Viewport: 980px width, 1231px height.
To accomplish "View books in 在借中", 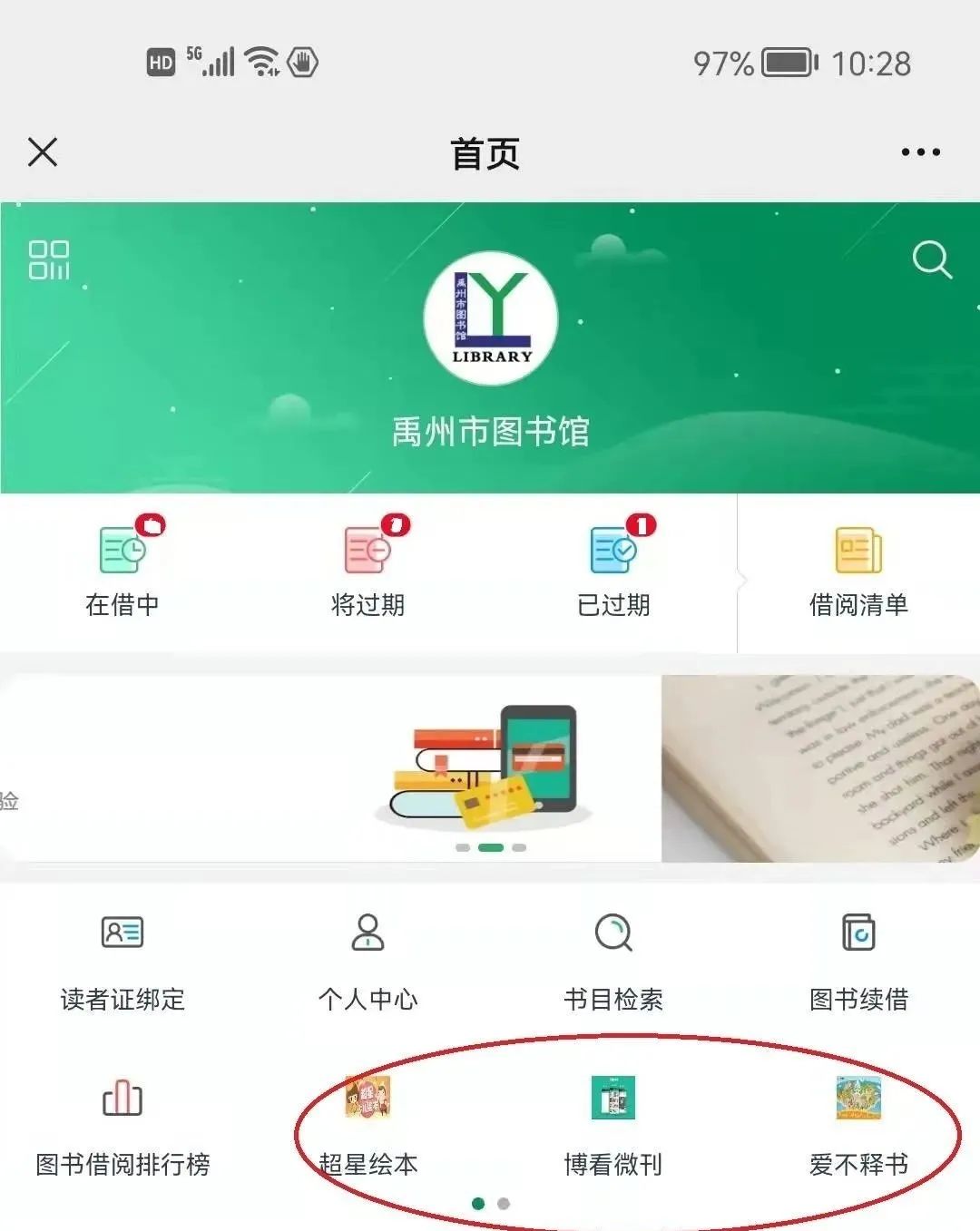I will (122, 569).
